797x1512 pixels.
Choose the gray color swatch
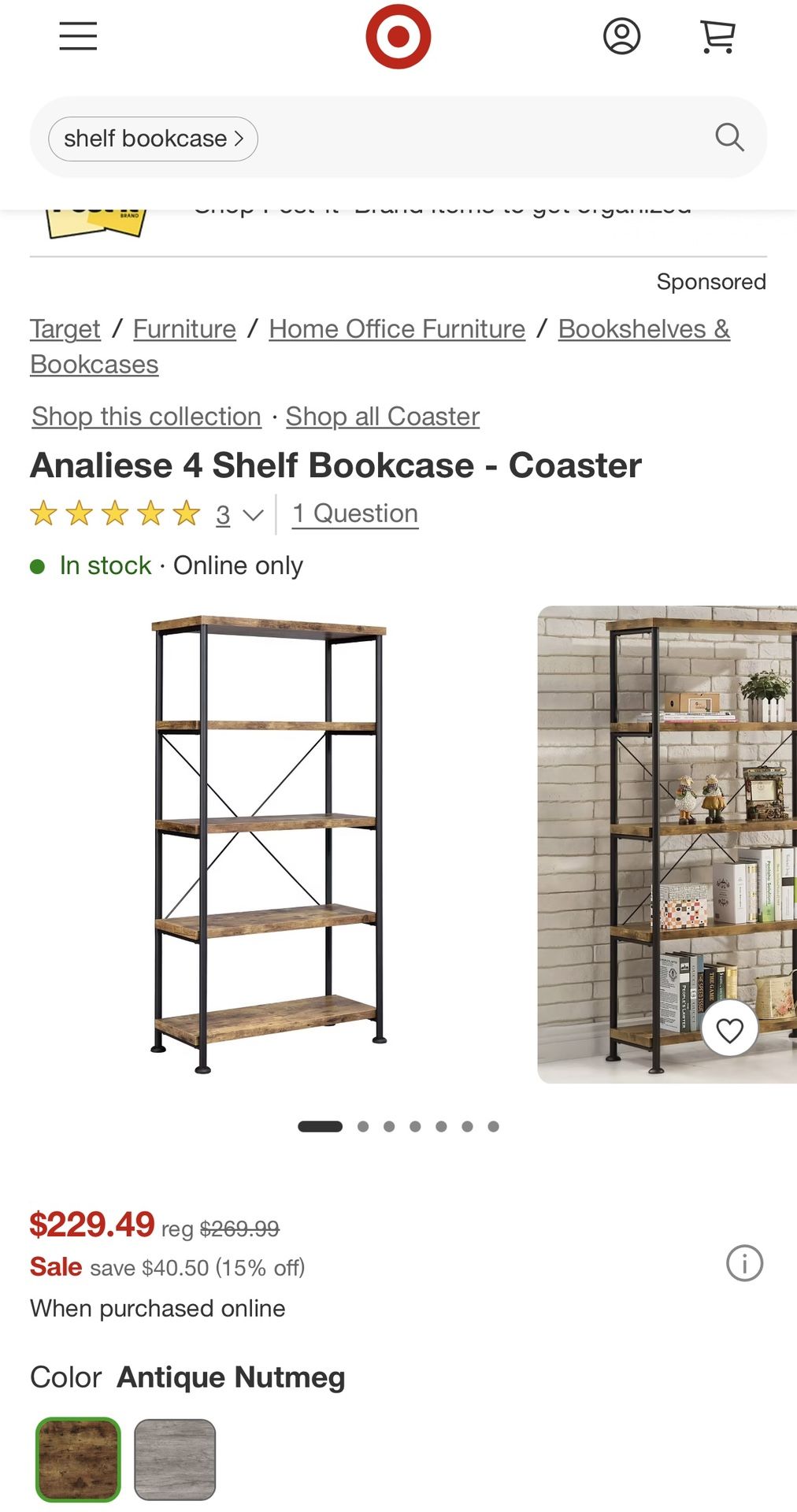[175, 1459]
